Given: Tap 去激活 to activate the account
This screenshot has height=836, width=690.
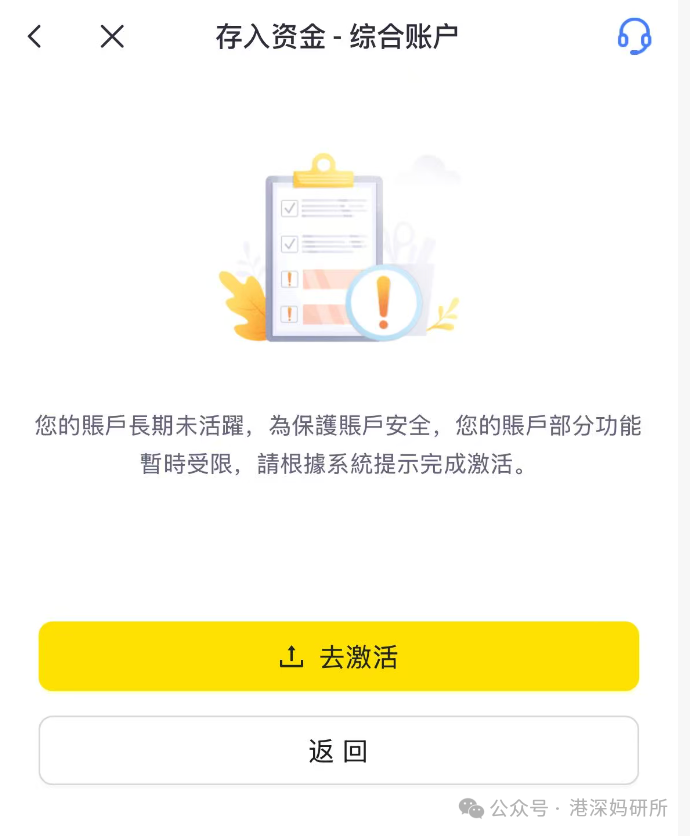Looking at the screenshot, I should [x=338, y=656].
